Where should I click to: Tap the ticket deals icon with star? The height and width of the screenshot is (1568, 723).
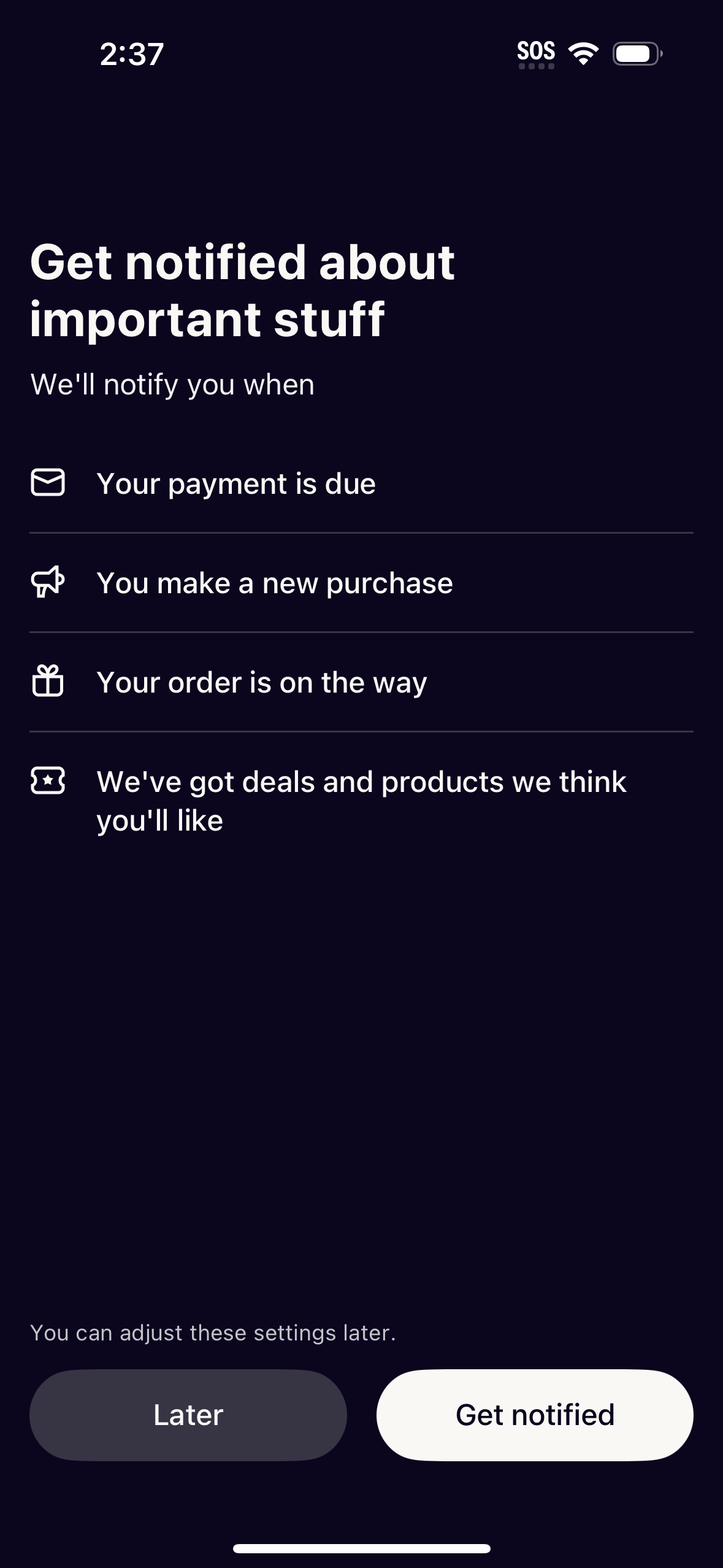(49, 782)
